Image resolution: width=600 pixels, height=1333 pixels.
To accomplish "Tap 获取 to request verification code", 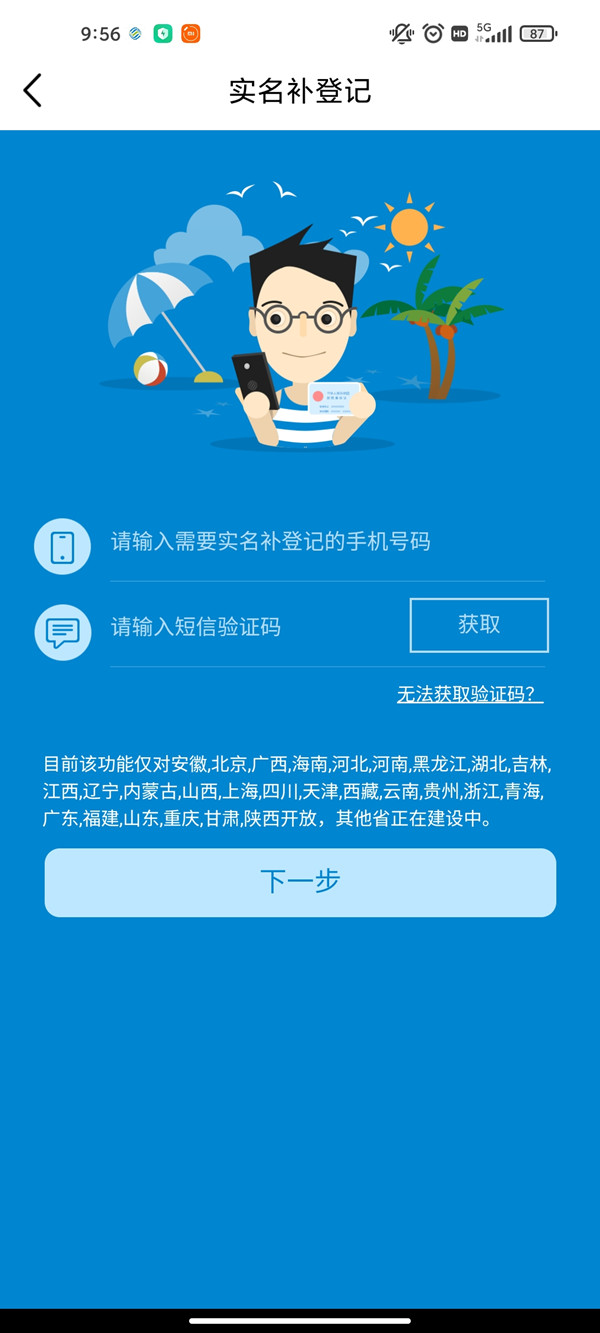I will (x=479, y=625).
